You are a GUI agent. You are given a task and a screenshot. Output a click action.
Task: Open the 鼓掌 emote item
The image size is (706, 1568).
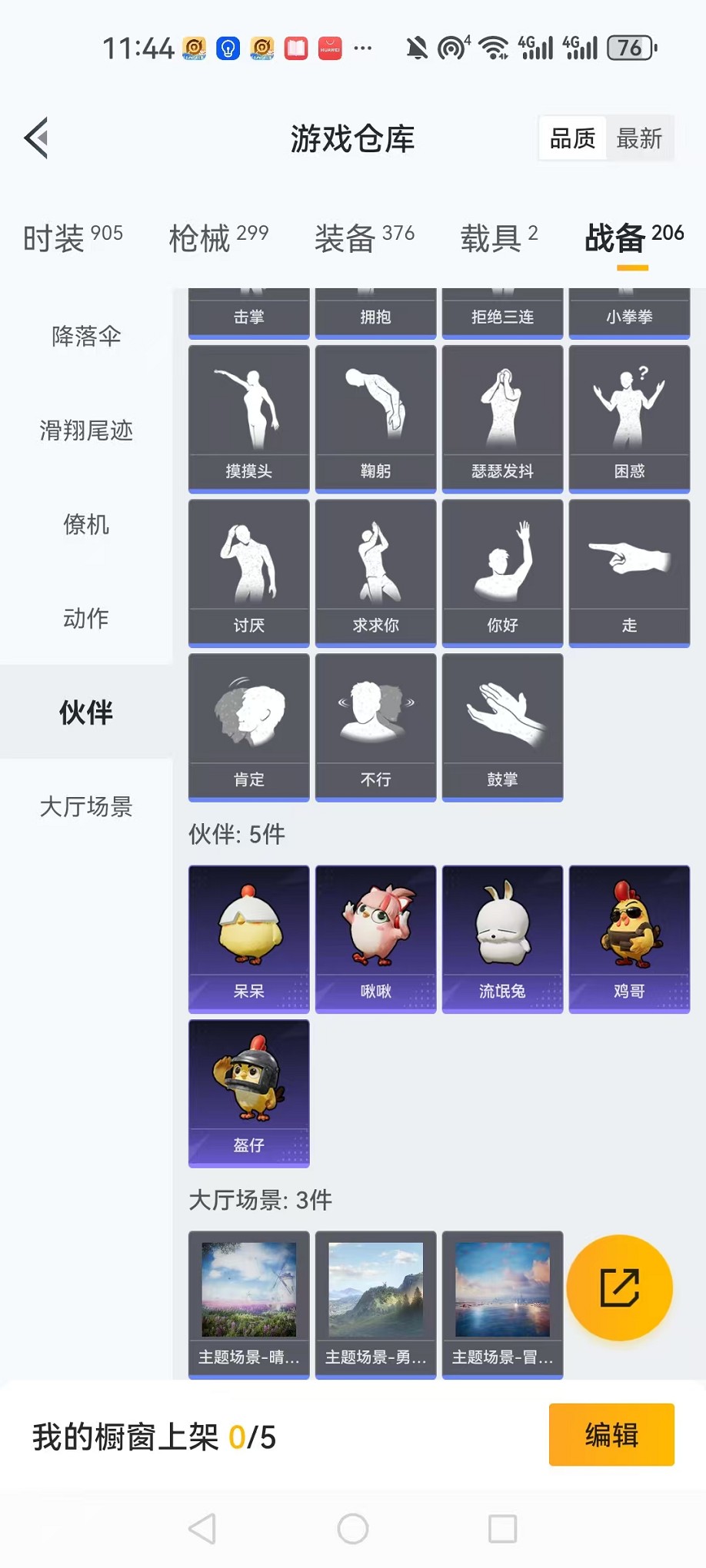[502, 726]
